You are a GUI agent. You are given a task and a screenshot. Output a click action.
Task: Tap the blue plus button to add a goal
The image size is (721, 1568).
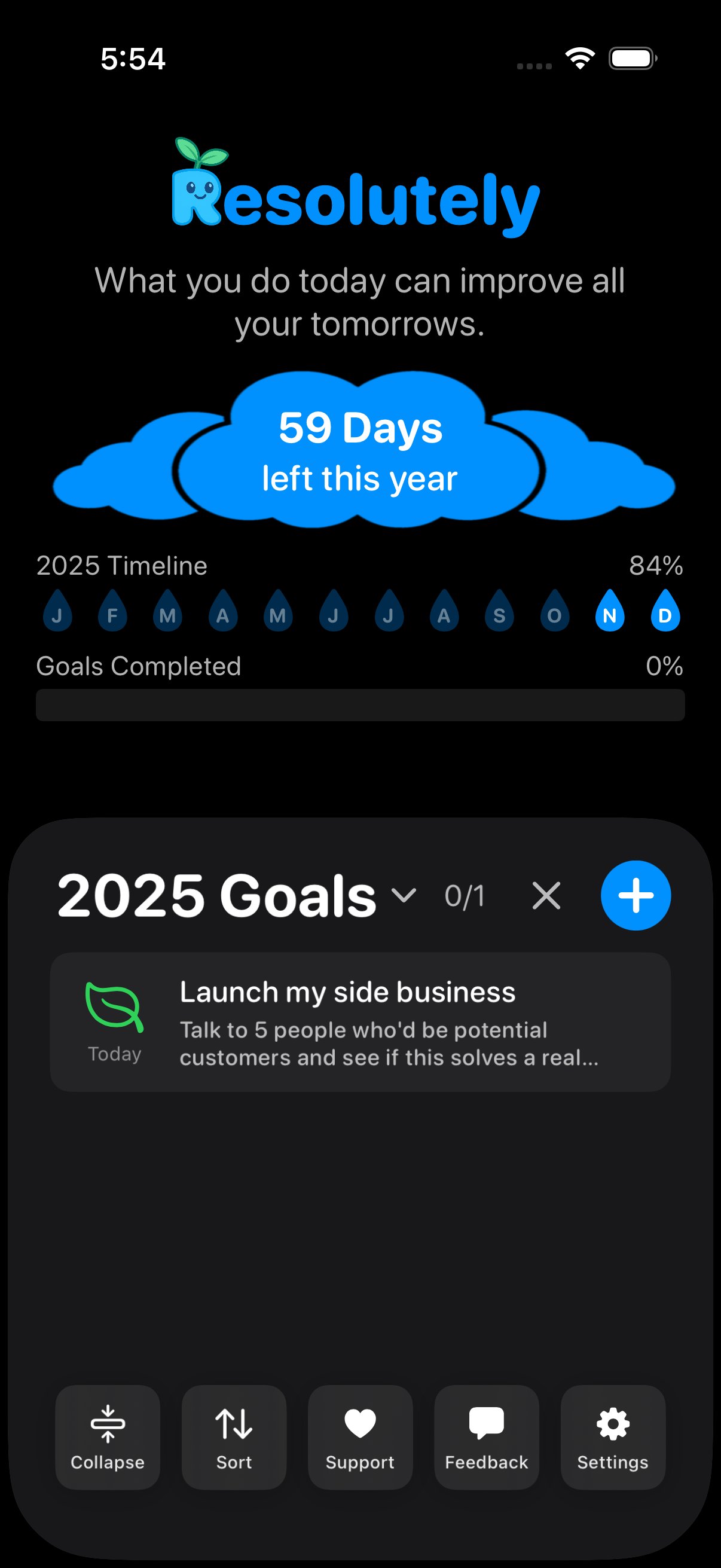[x=636, y=895]
